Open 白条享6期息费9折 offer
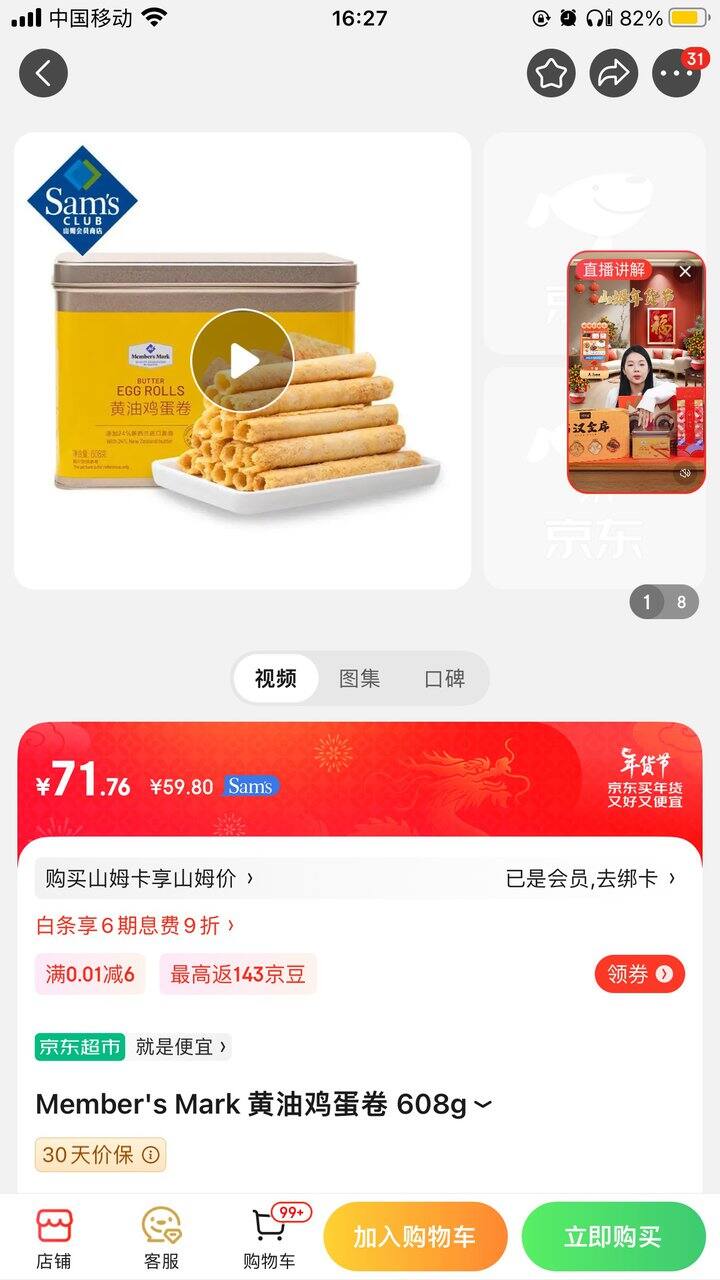 coord(135,926)
